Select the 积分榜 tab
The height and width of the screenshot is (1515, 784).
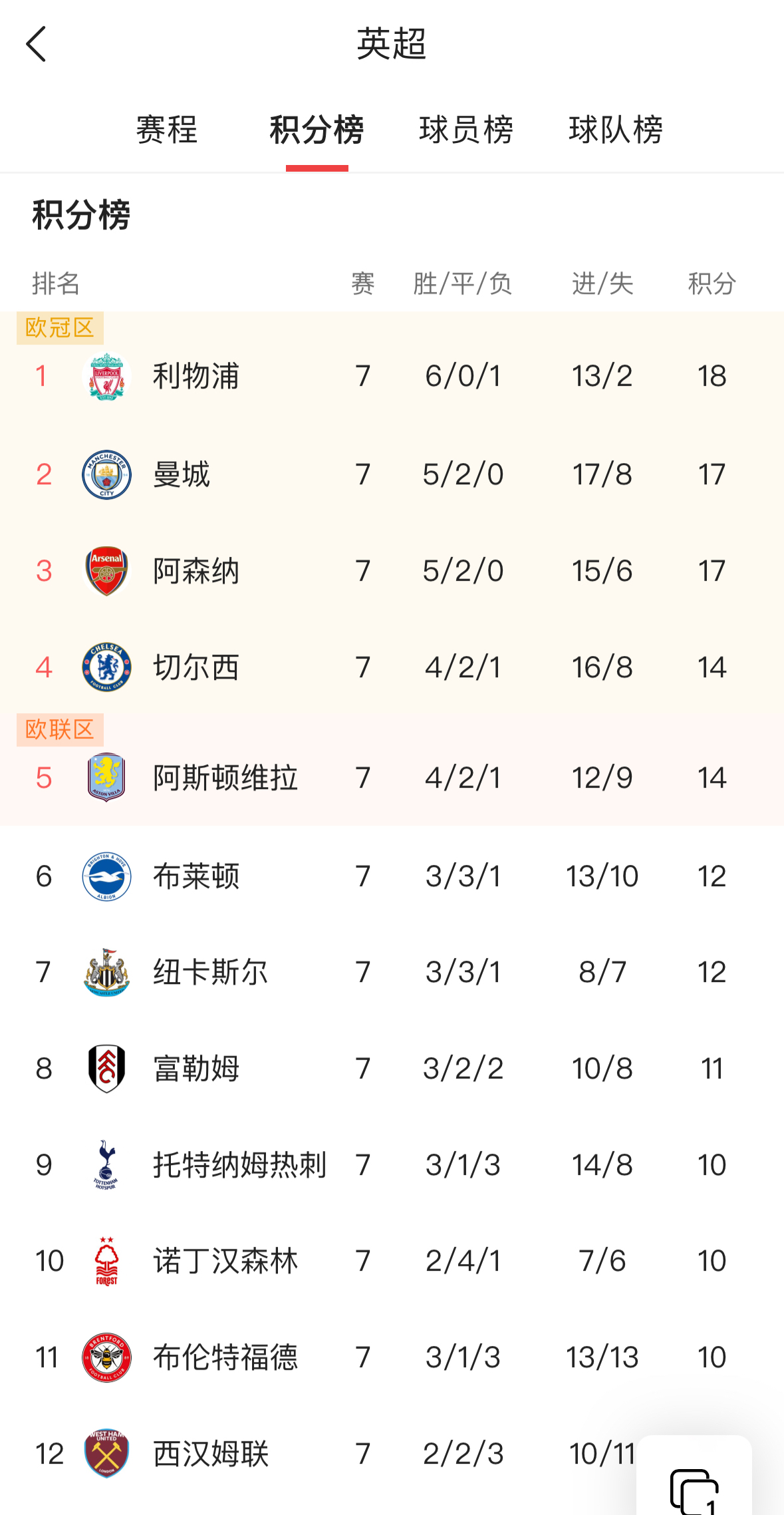click(x=317, y=131)
